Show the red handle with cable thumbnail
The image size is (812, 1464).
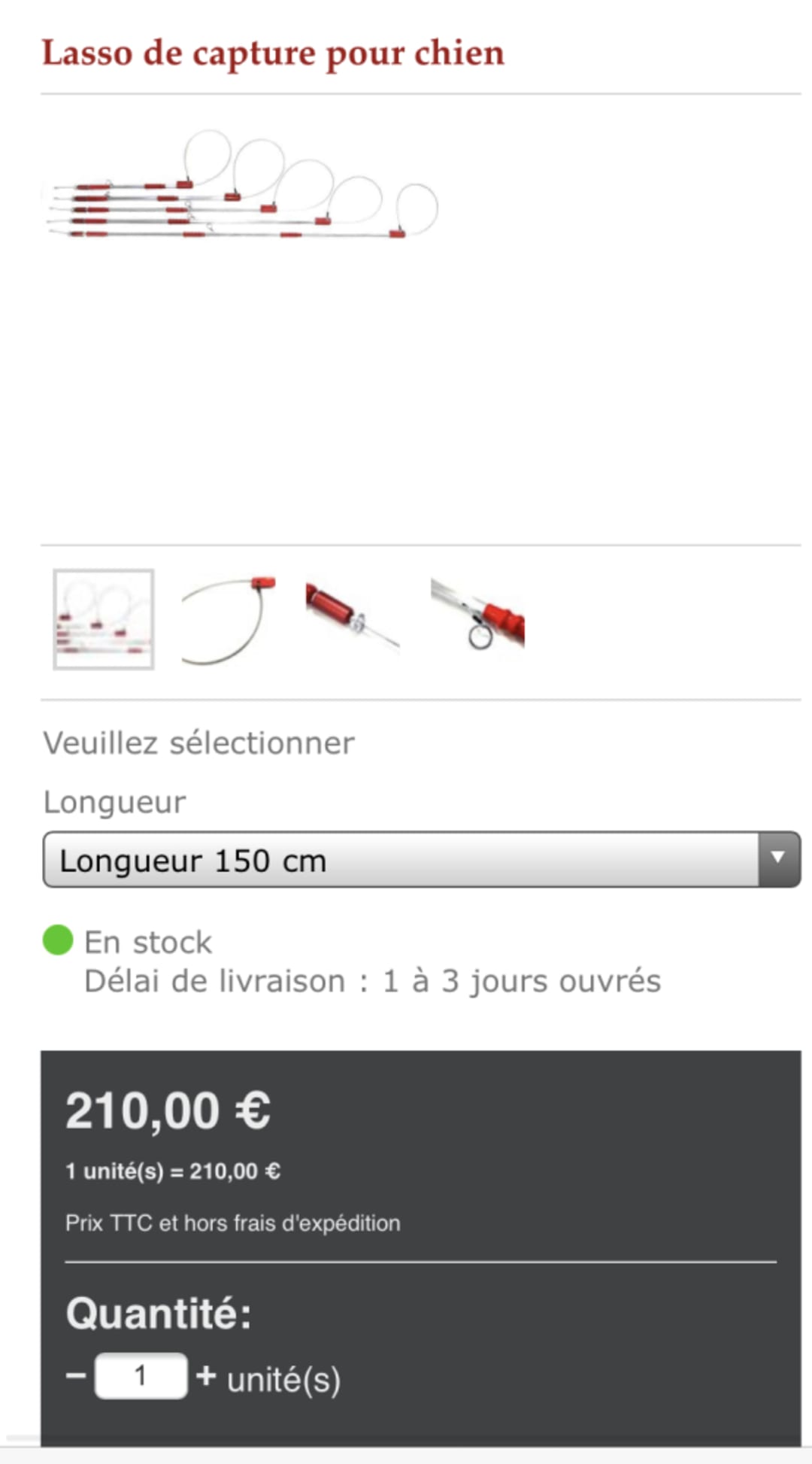point(352,615)
